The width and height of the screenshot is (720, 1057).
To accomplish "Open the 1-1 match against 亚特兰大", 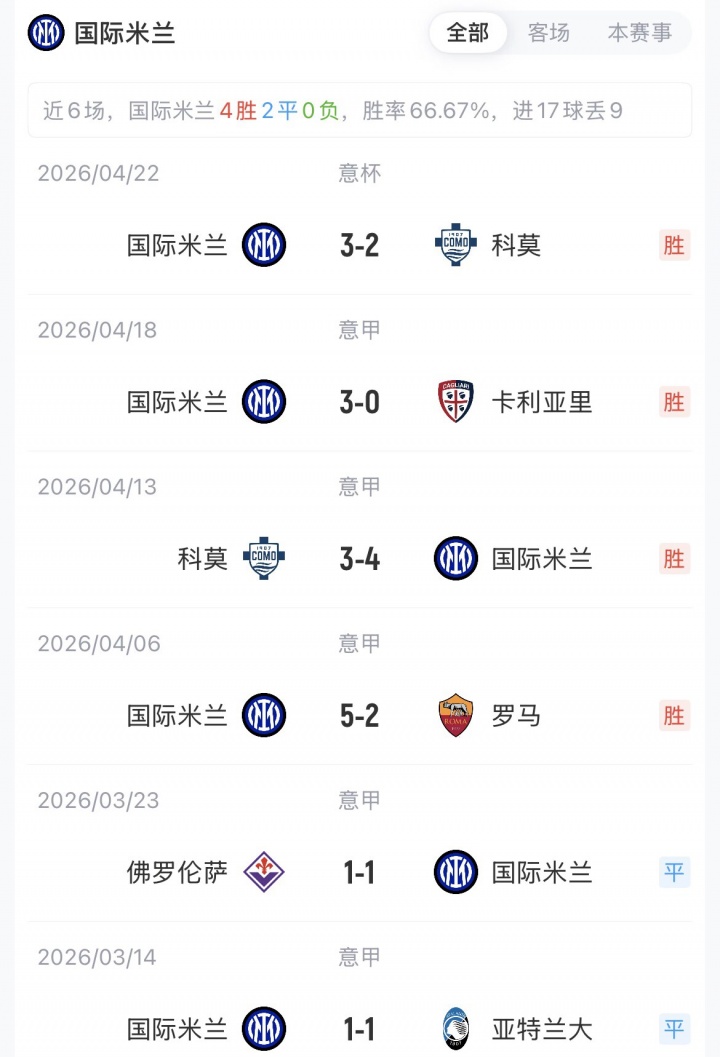I will 360,1028.
